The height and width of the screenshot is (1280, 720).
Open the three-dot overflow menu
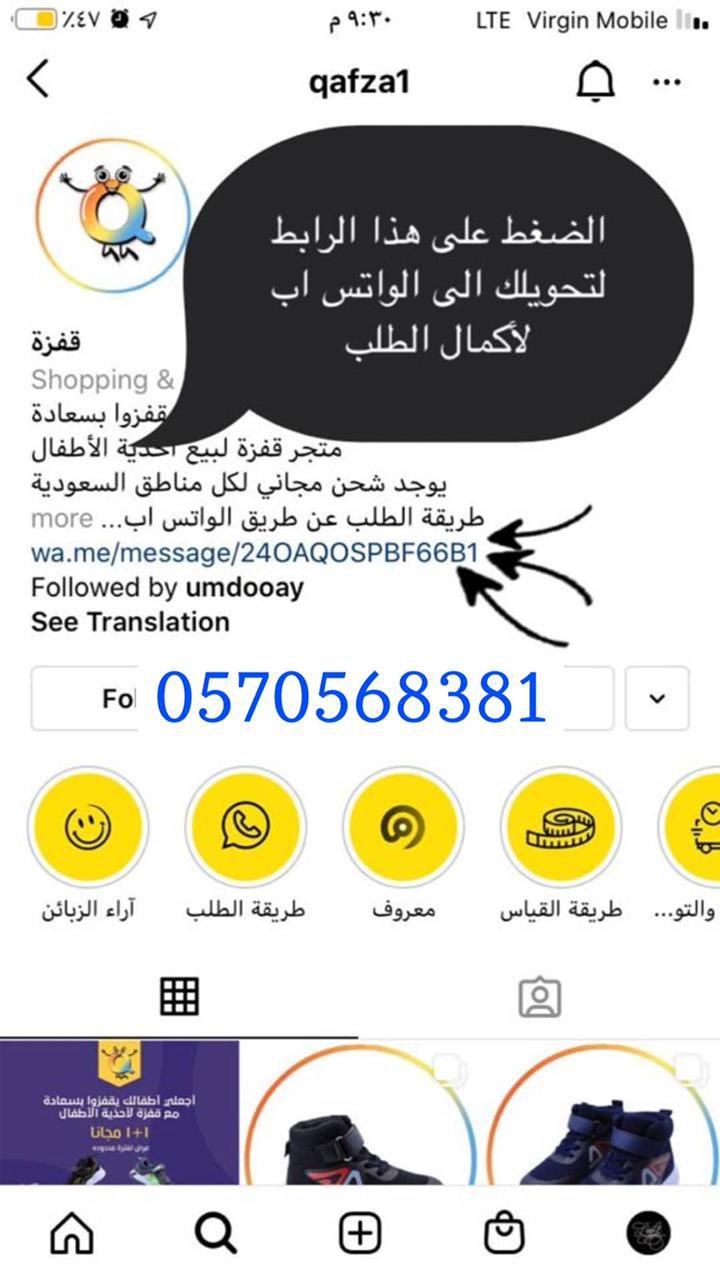[x=666, y=82]
